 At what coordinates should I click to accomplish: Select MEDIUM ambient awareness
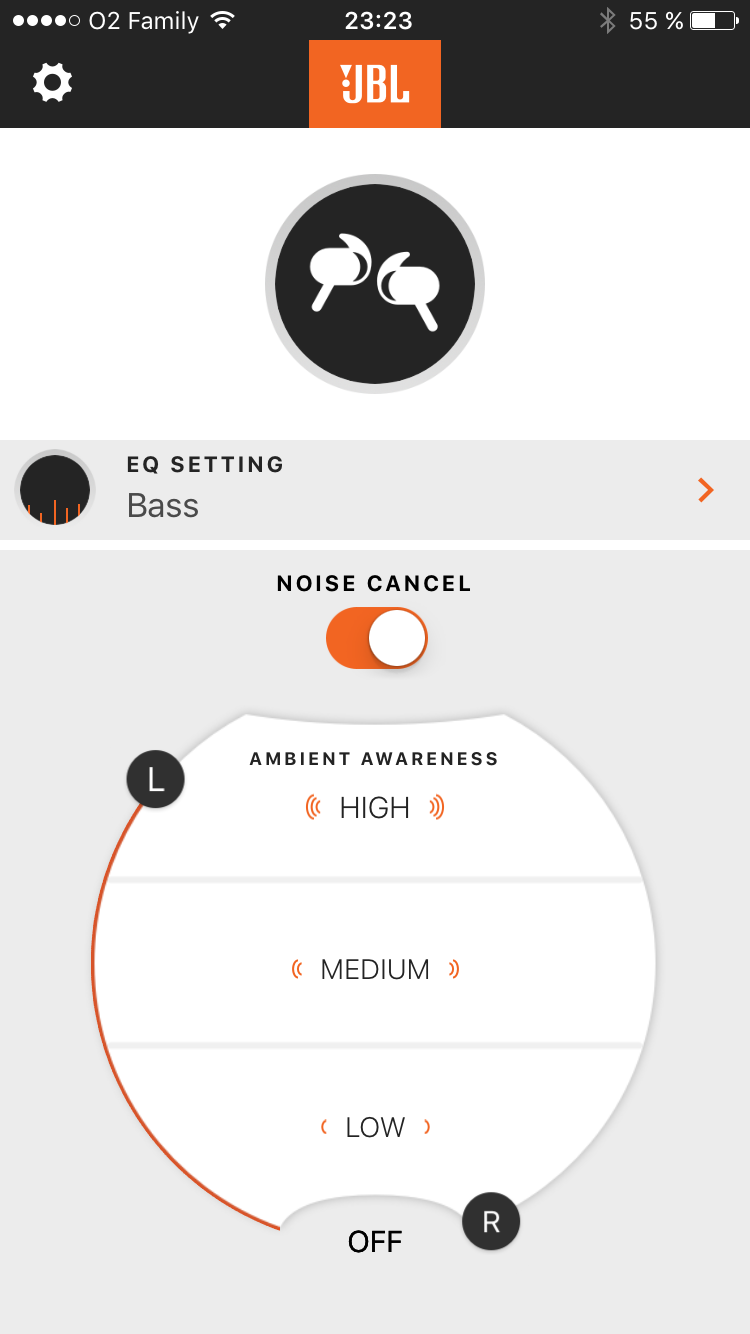click(375, 969)
